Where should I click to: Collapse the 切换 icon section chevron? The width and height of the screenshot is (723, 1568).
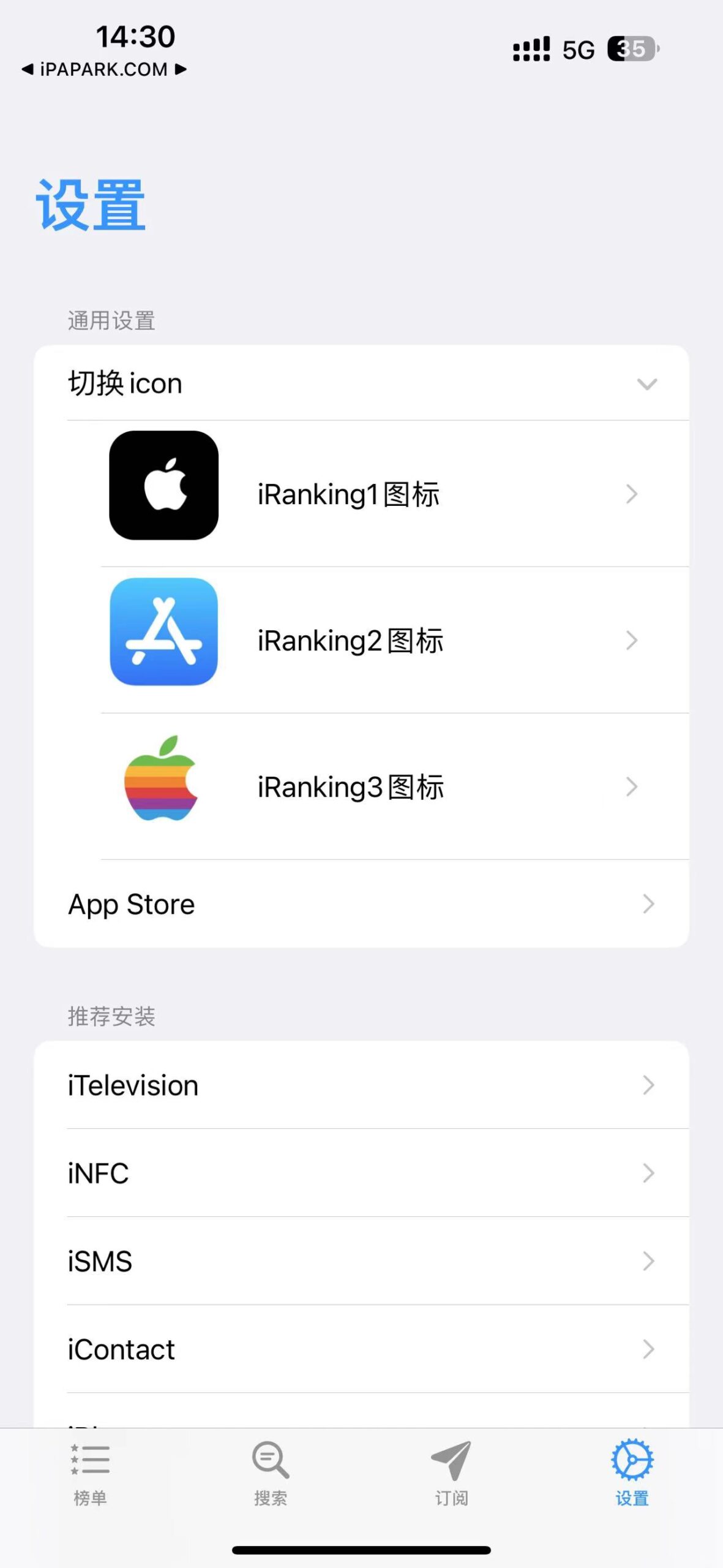coord(646,384)
